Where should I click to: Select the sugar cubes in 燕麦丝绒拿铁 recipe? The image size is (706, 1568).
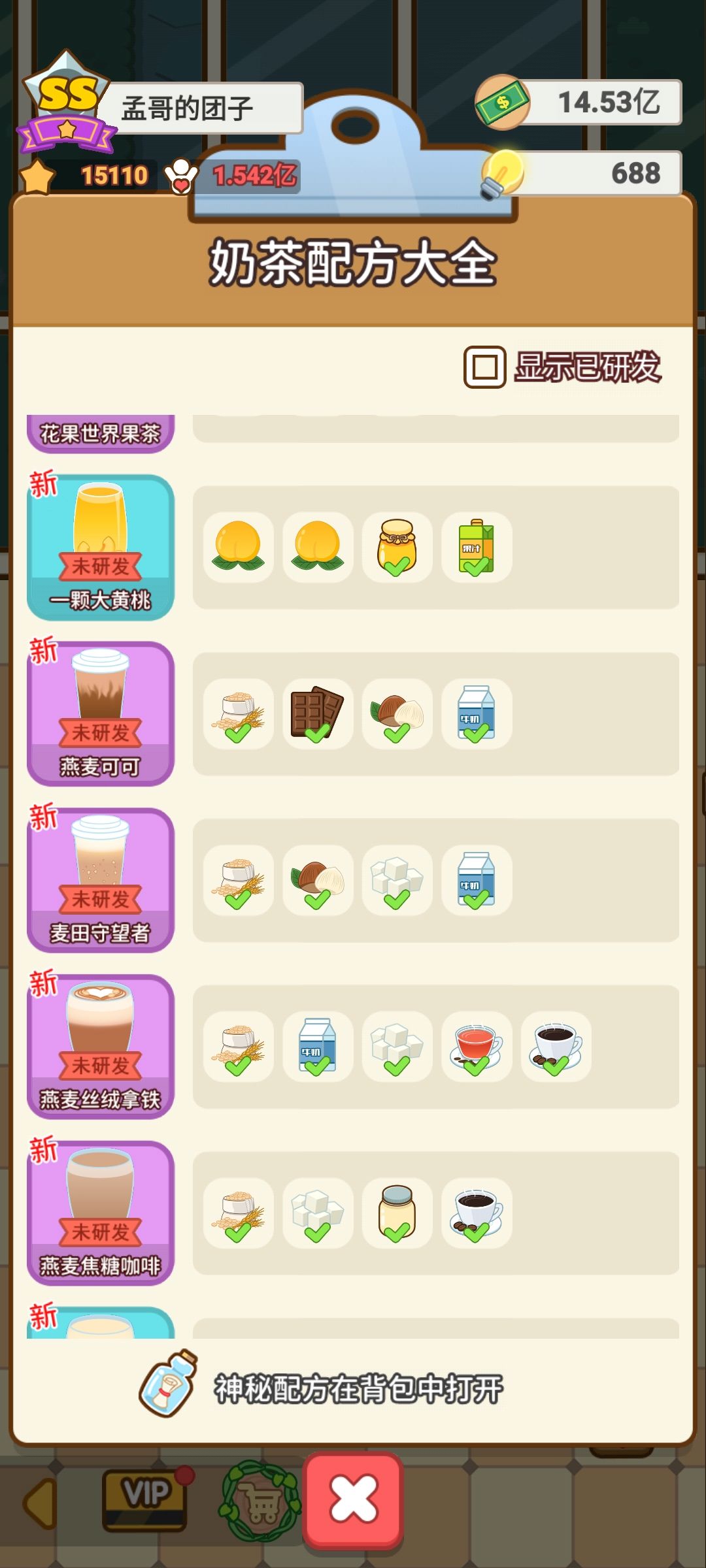pyautogui.click(x=396, y=1048)
